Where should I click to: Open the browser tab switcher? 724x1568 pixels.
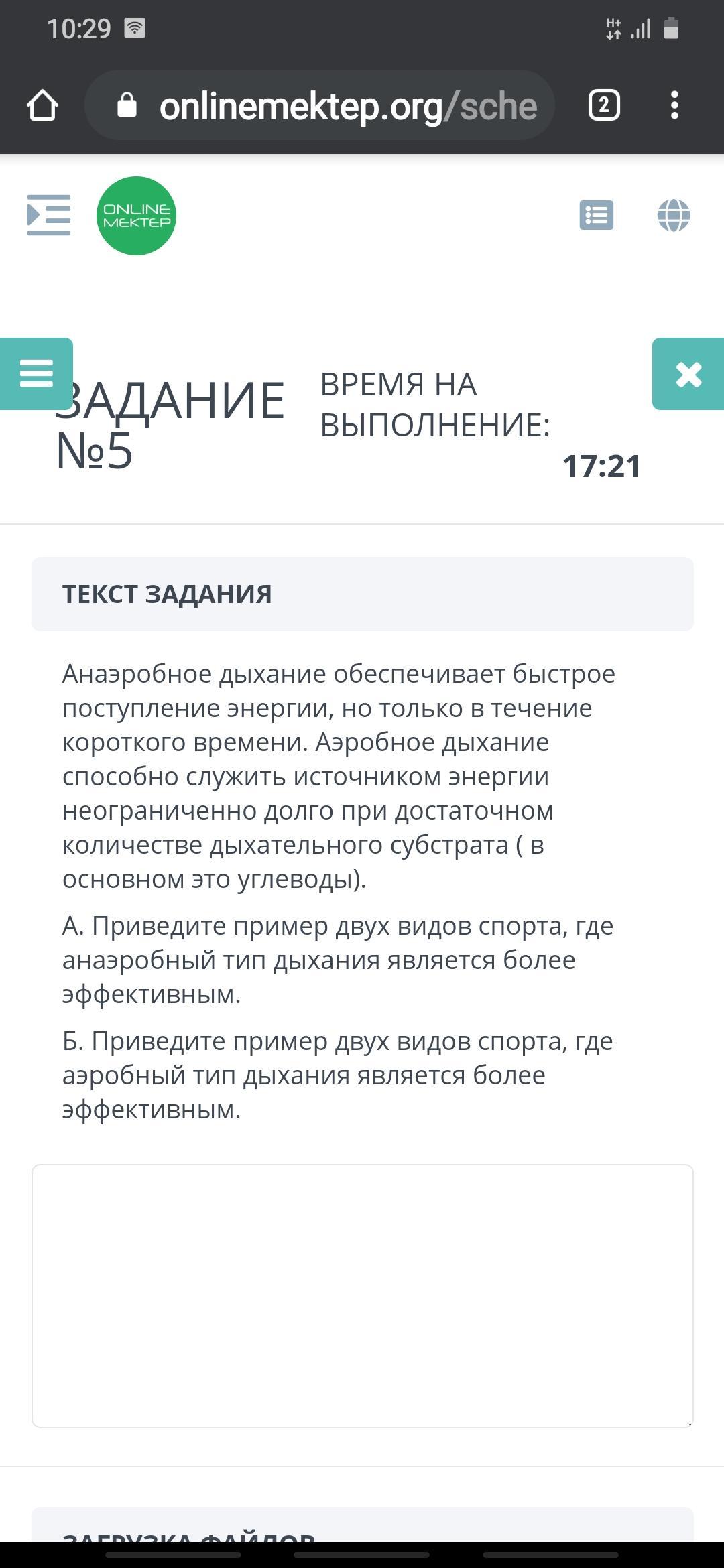[x=603, y=106]
